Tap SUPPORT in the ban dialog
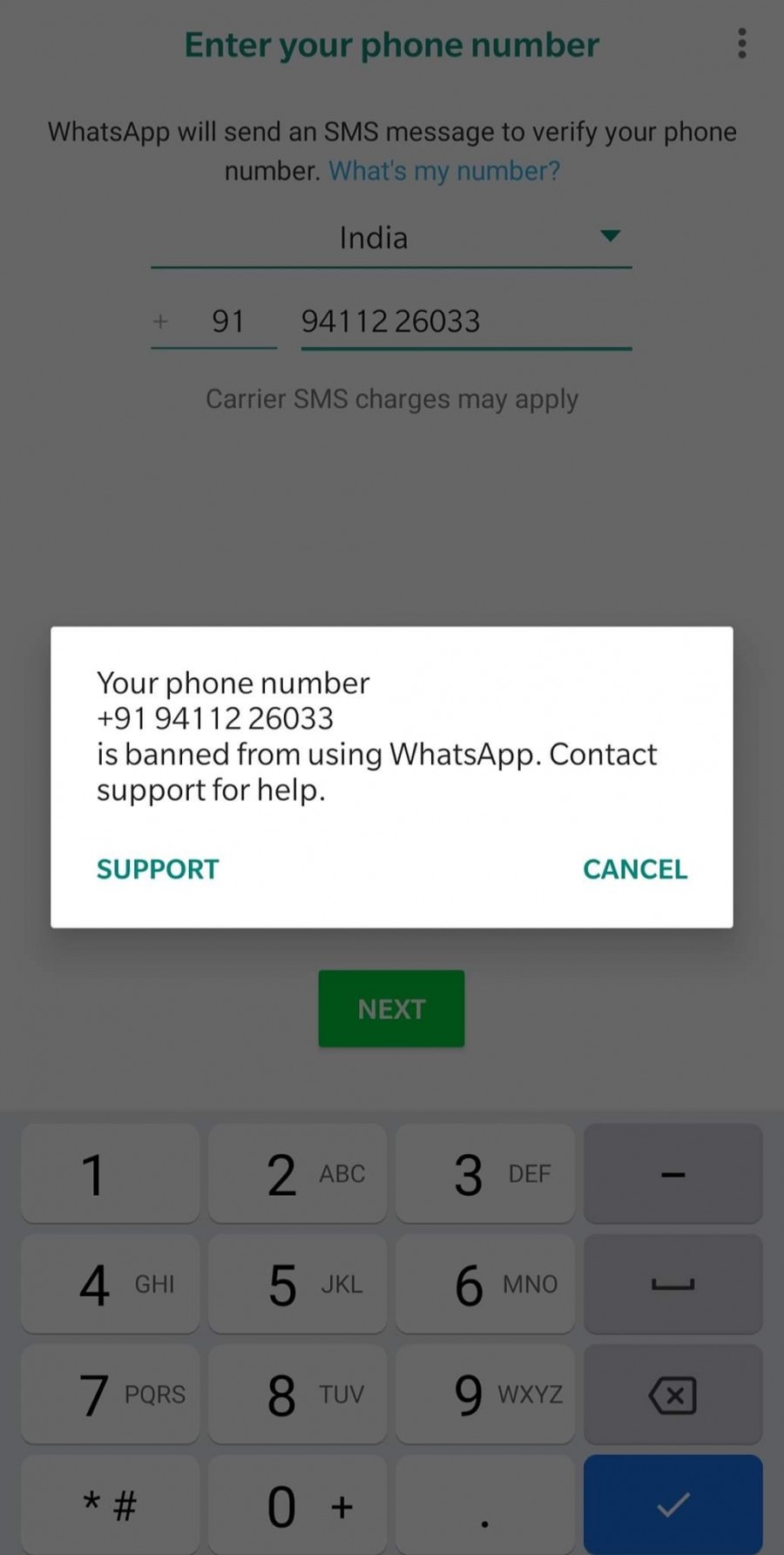 coord(158,869)
